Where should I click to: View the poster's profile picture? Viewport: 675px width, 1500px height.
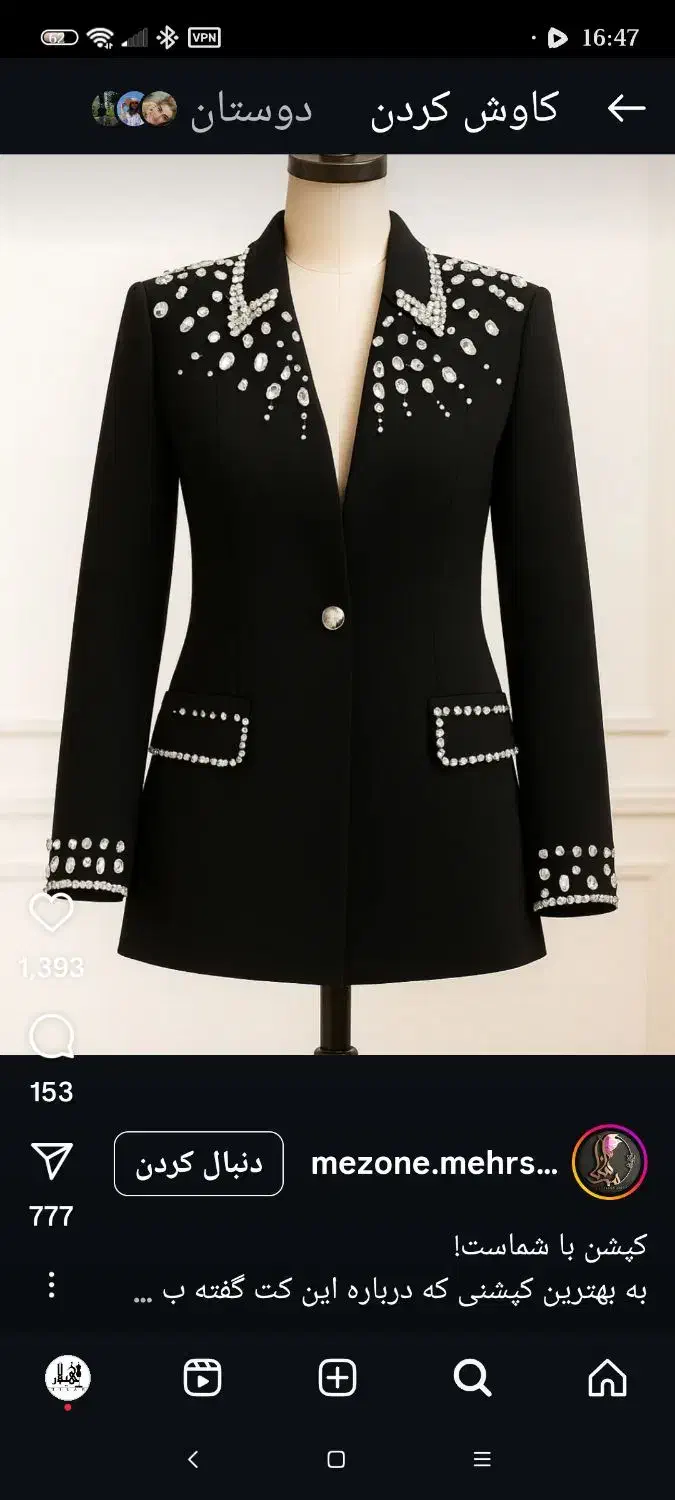609,1164
